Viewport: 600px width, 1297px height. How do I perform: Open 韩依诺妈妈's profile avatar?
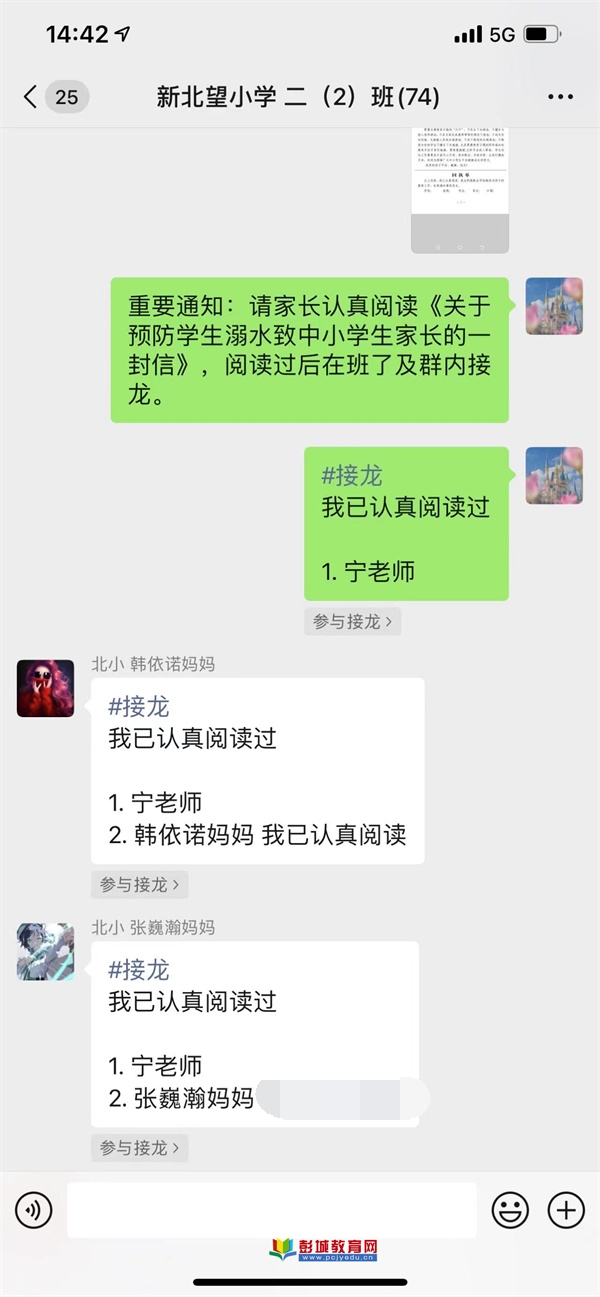tap(45, 688)
